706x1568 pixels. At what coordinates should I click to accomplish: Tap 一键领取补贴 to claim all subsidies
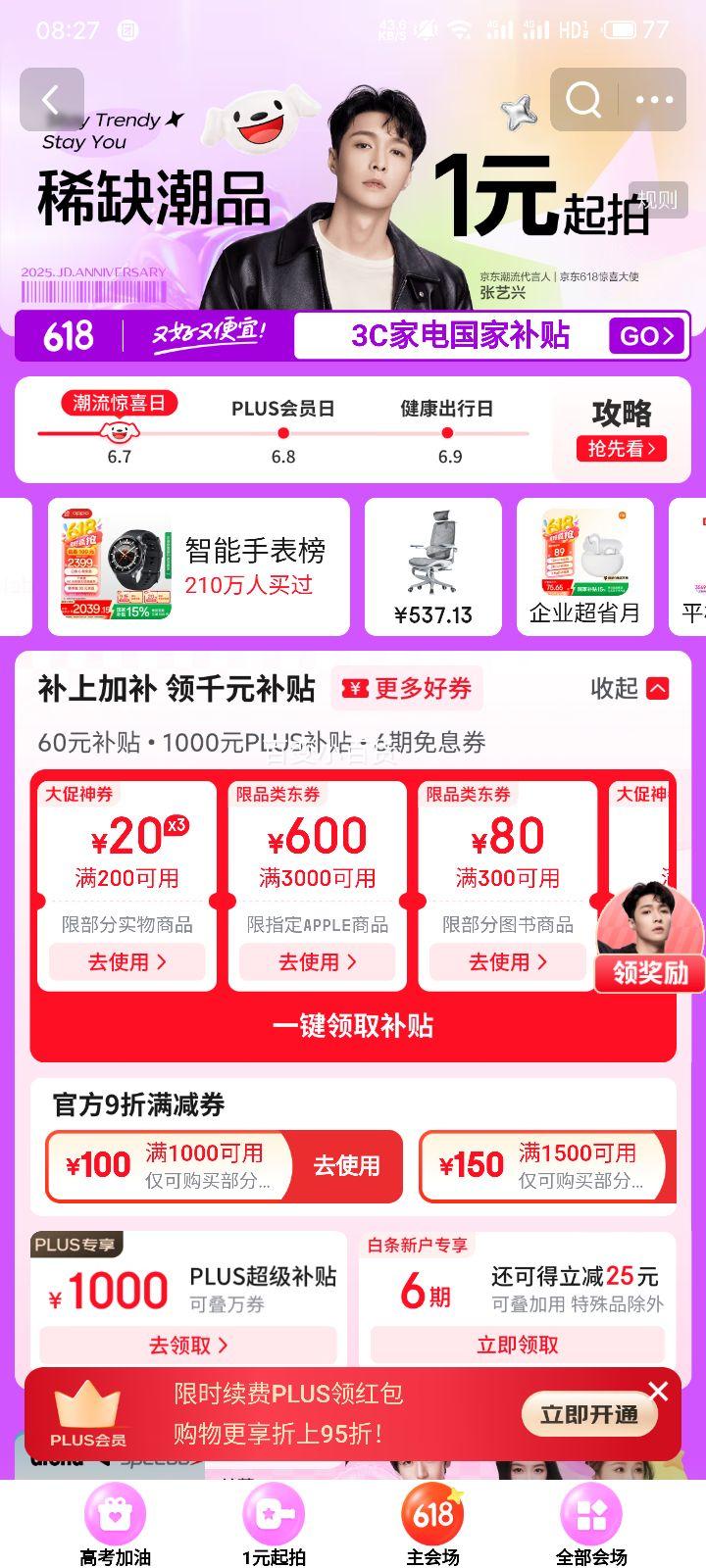point(353,1026)
